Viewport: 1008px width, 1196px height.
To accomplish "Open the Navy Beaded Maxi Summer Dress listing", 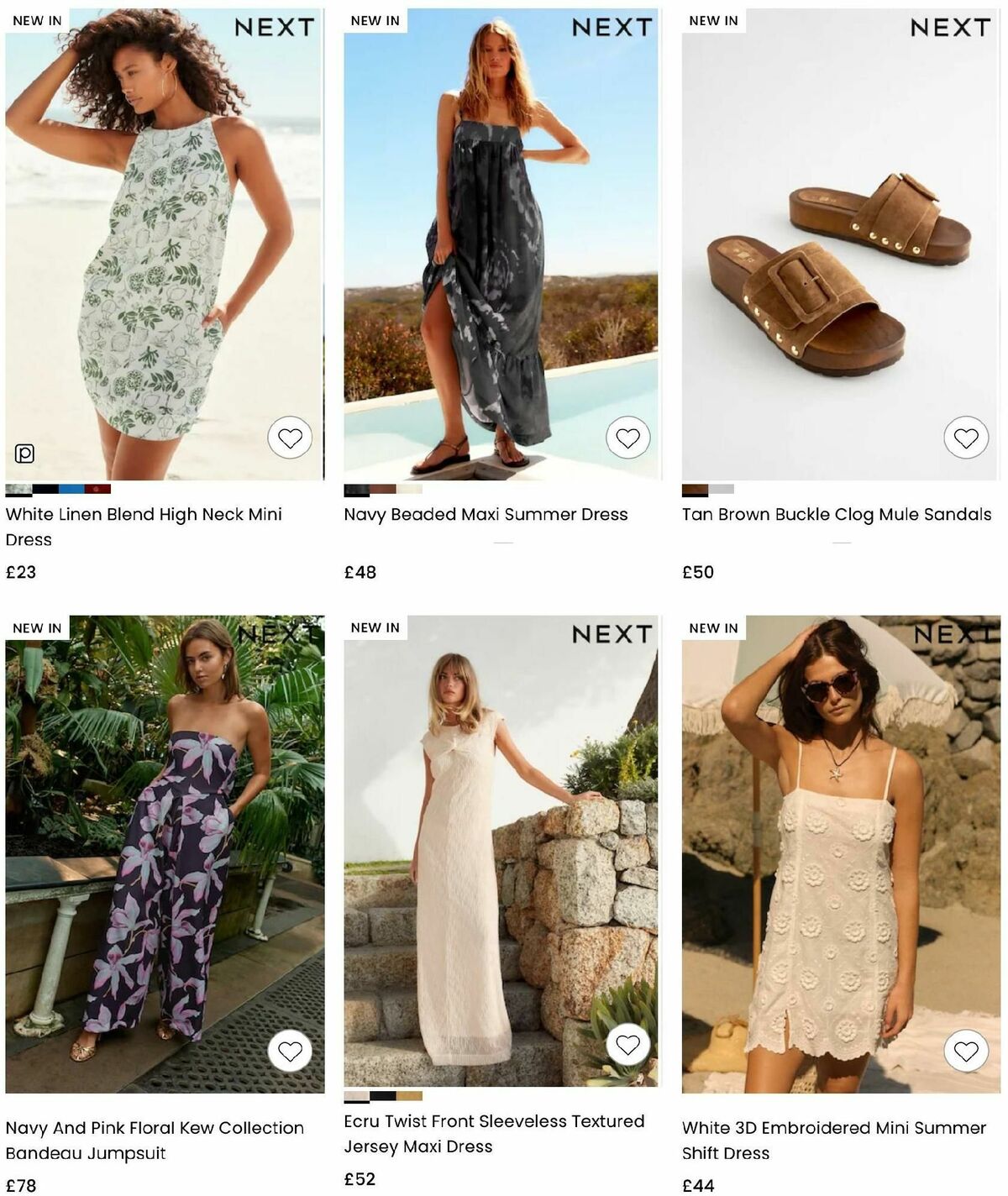I will (486, 514).
